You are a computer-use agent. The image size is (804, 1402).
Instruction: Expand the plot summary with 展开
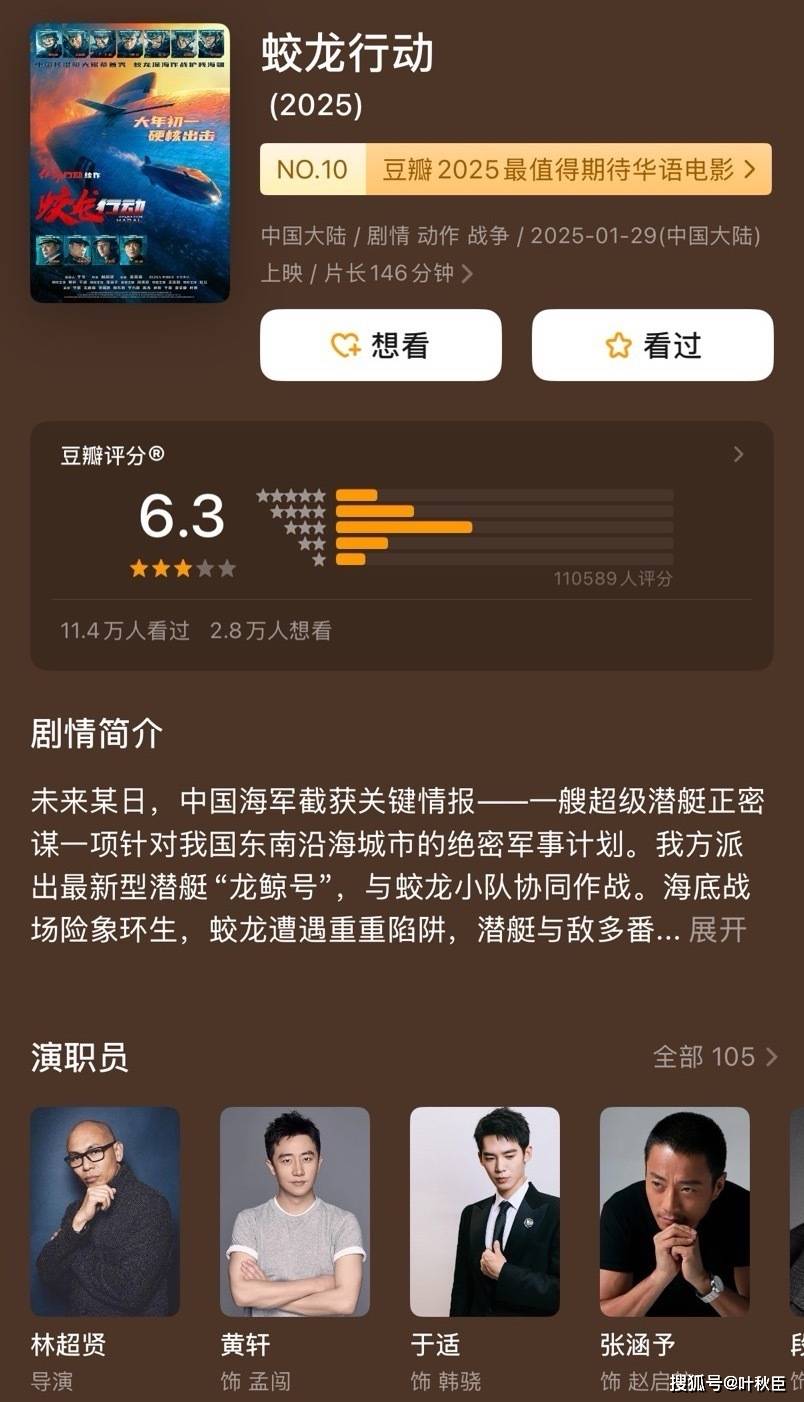pos(717,930)
